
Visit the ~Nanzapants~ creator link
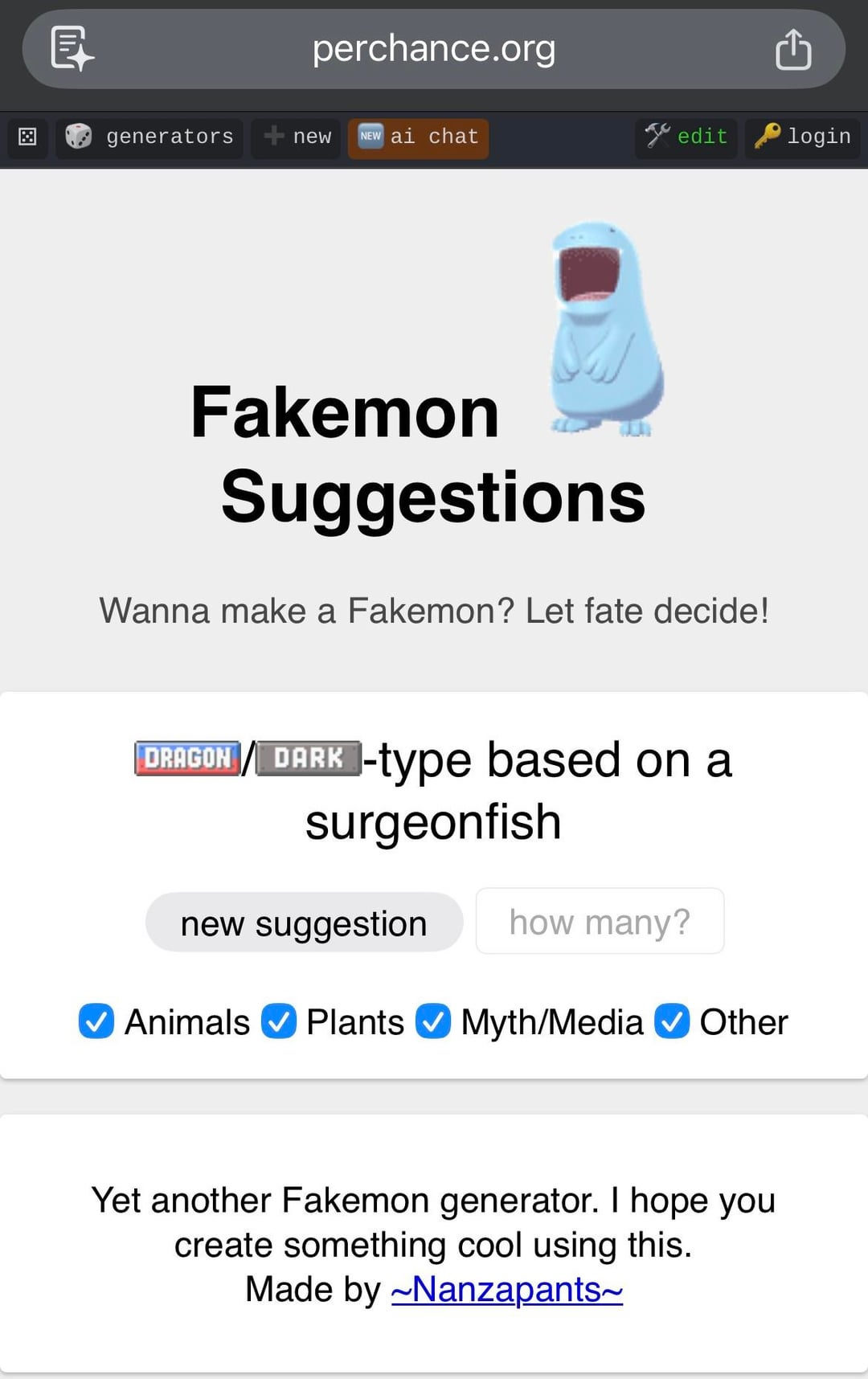506,1290
